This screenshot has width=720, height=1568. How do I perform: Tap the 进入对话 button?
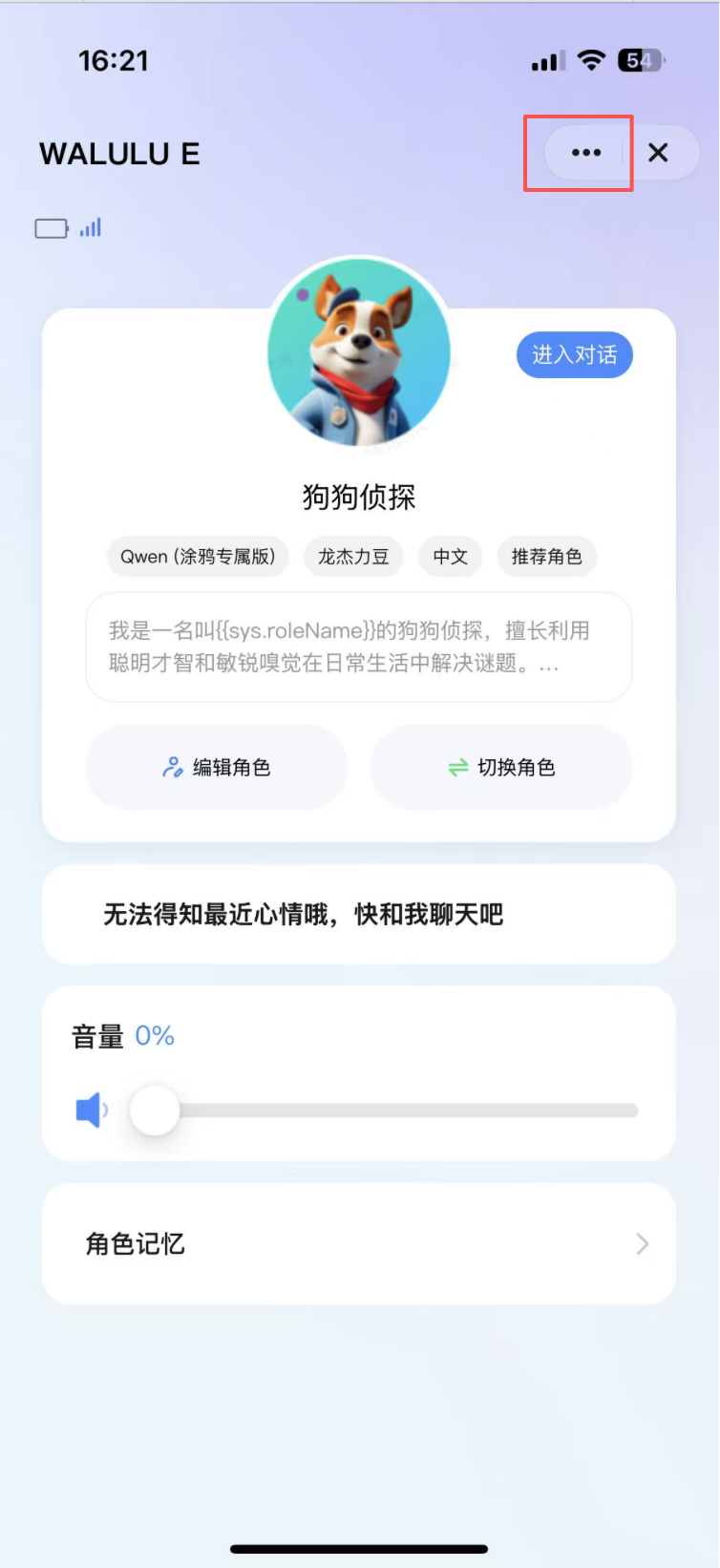coord(574,355)
